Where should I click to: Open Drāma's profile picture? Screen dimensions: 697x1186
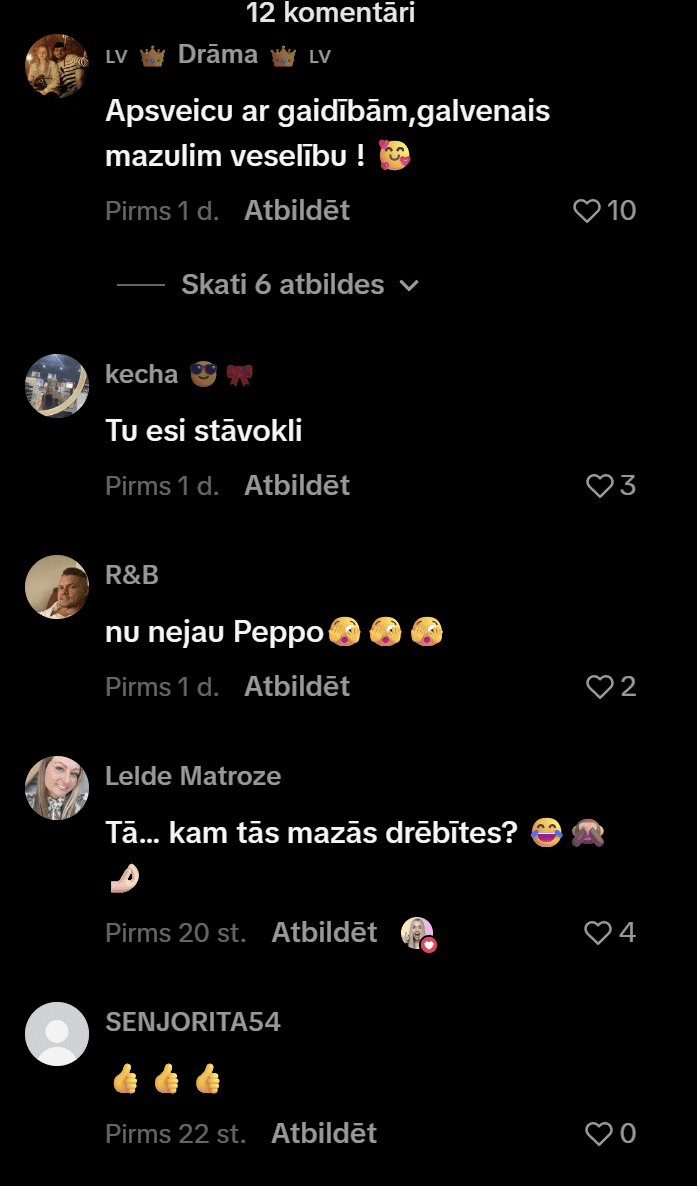tap(57, 66)
